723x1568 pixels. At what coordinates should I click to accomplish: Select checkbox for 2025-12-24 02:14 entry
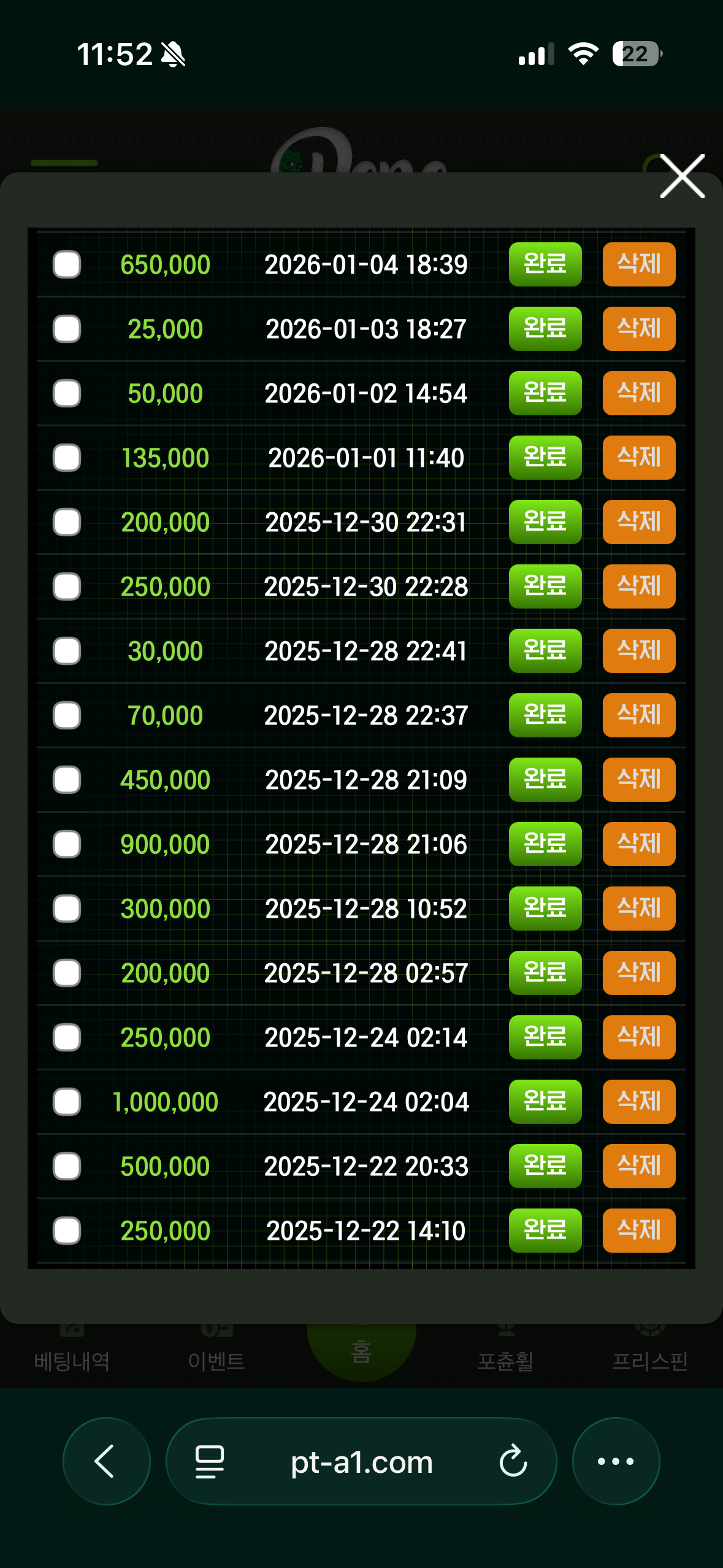(x=67, y=1037)
